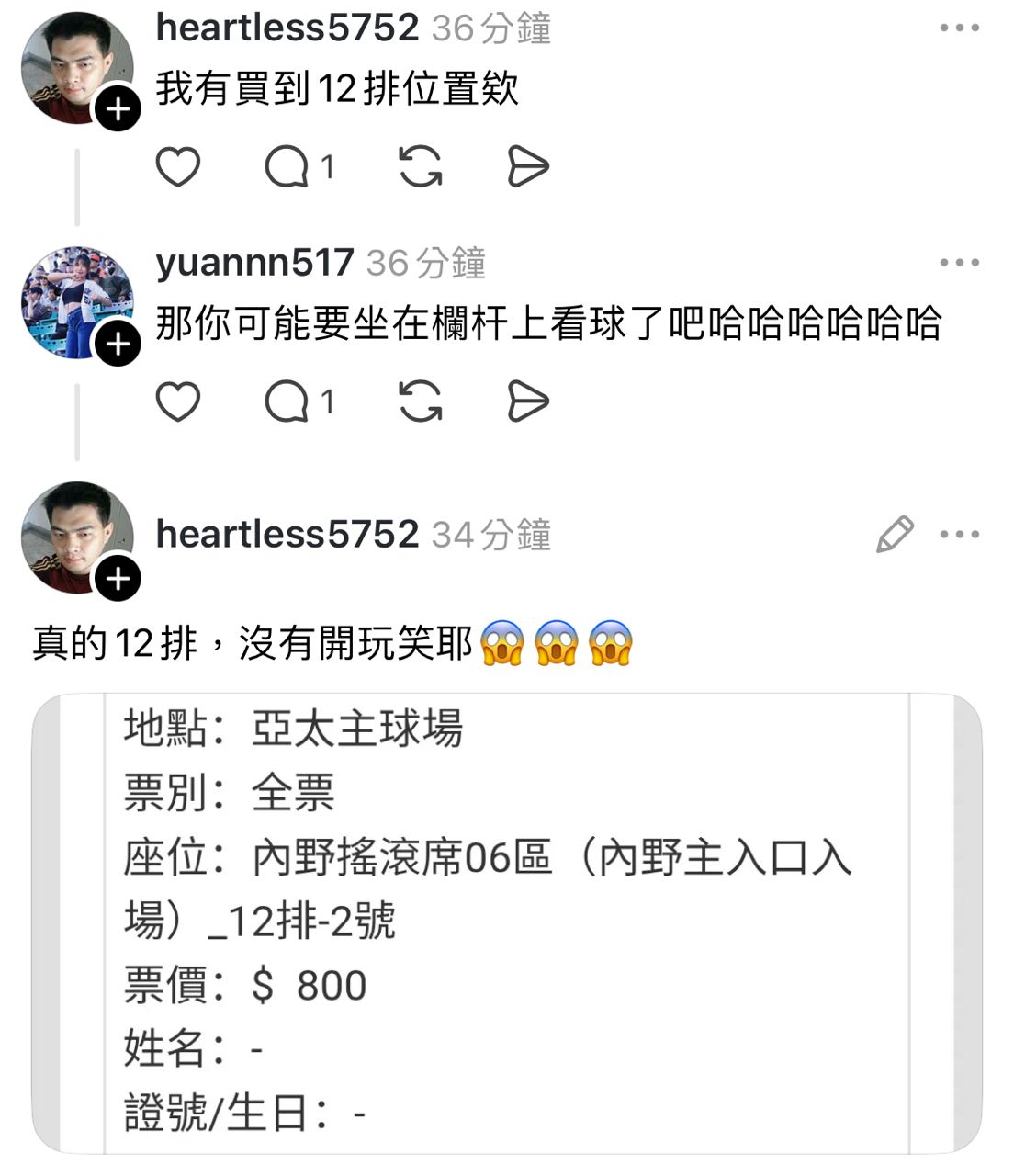Open overflow menu on yuannn517's comment
The width and height of the screenshot is (1014, 1176).
click(x=960, y=264)
